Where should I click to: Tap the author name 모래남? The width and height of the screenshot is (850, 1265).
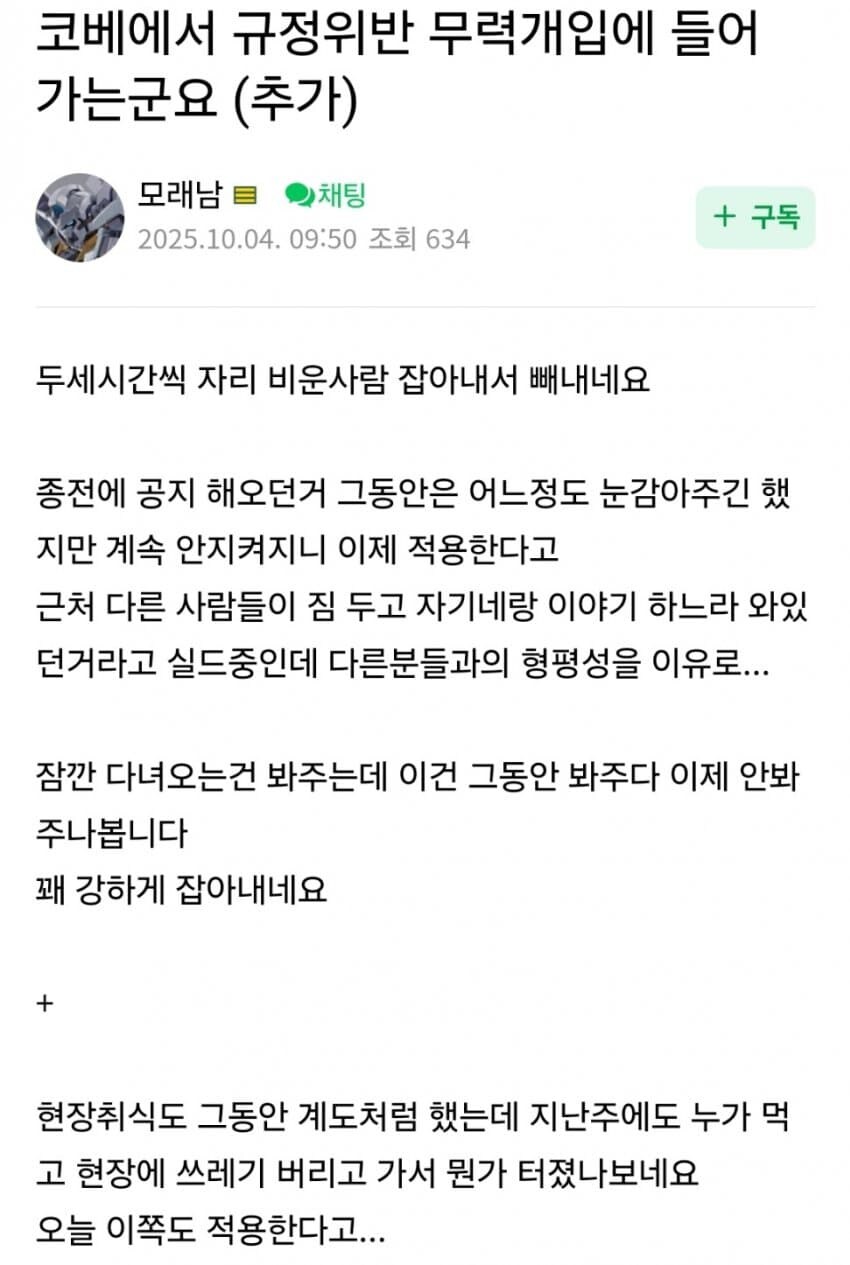(180, 195)
